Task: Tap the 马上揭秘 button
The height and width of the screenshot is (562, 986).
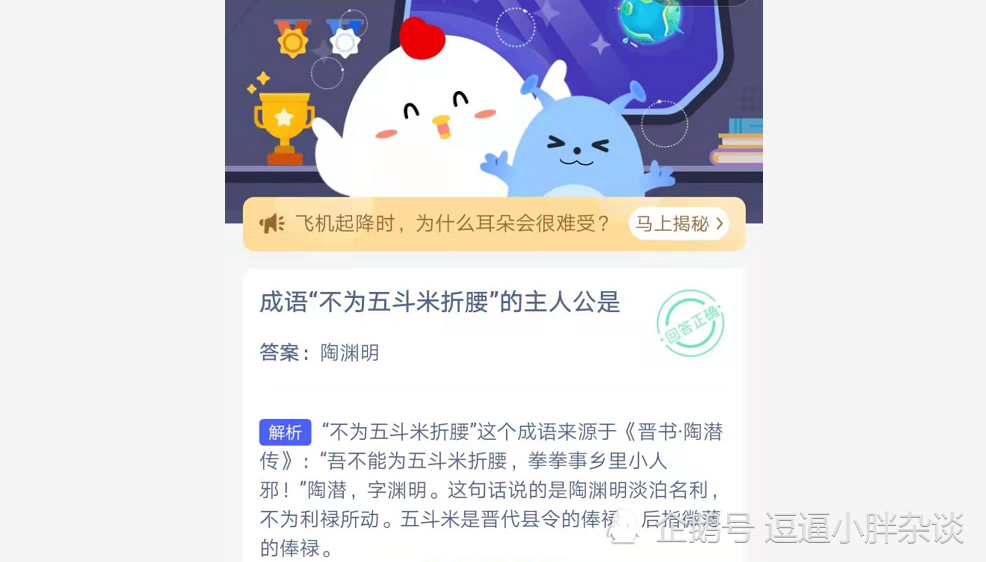Action: click(679, 224)
